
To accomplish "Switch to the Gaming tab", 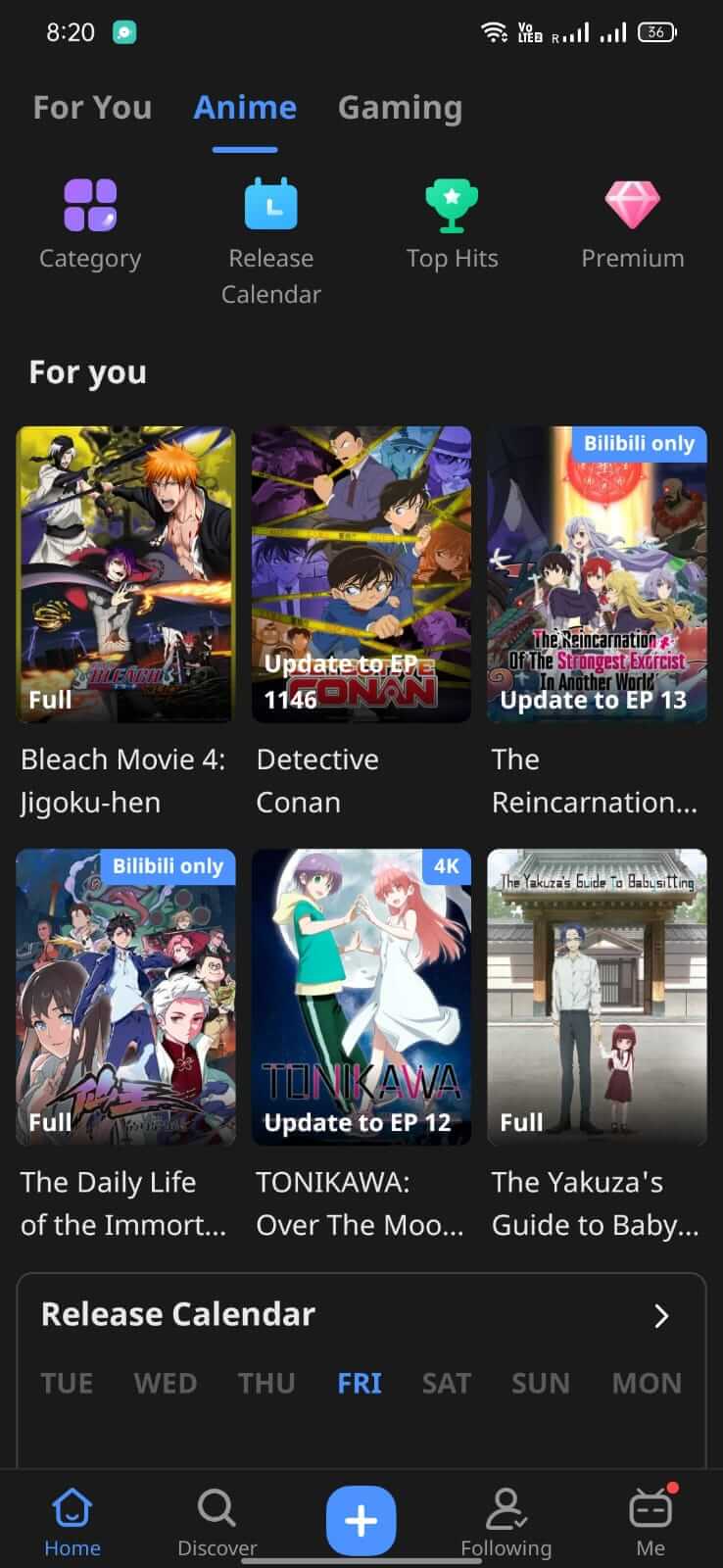I will point(400,108).
